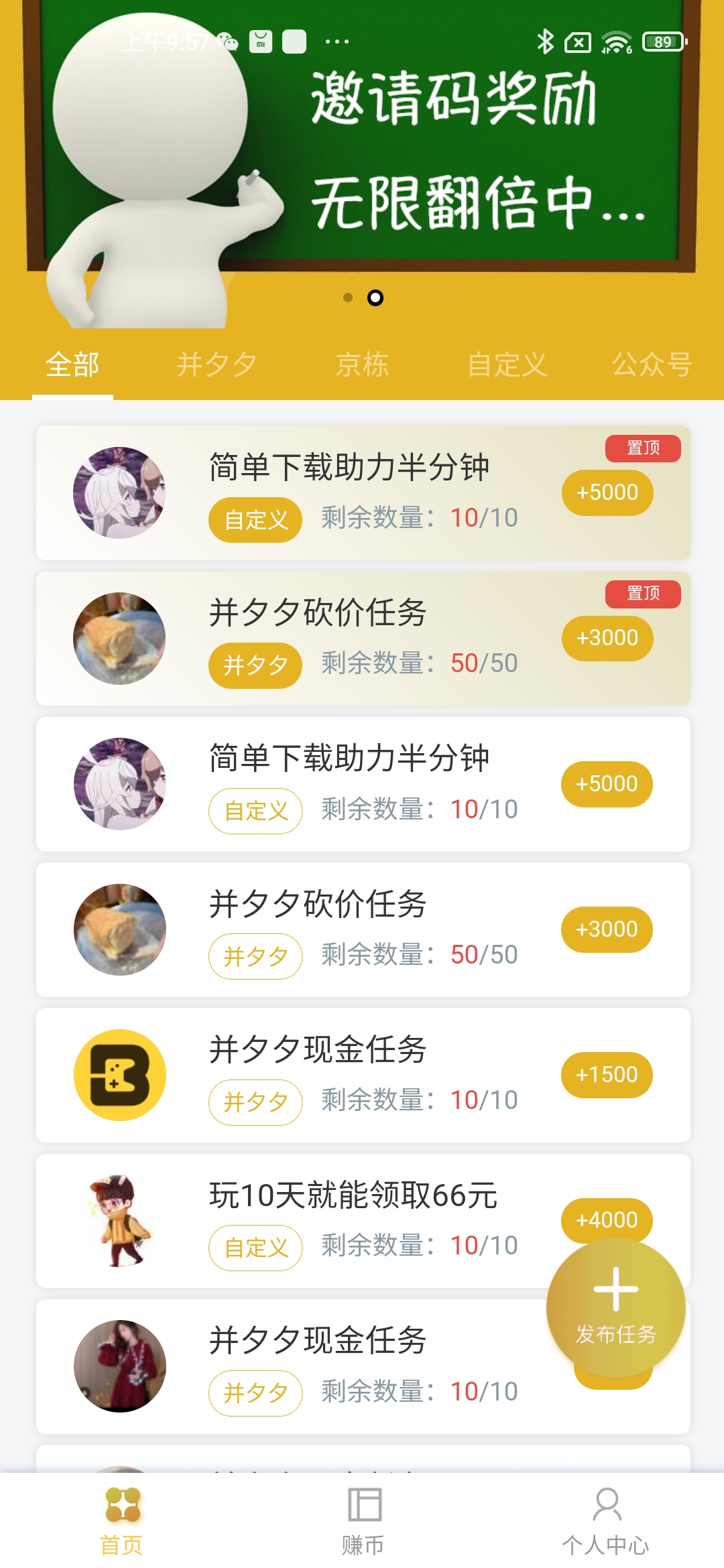Screen dimensions: 724x1568
Task: Publish a new task with 发布任务
Action: 615,1308
